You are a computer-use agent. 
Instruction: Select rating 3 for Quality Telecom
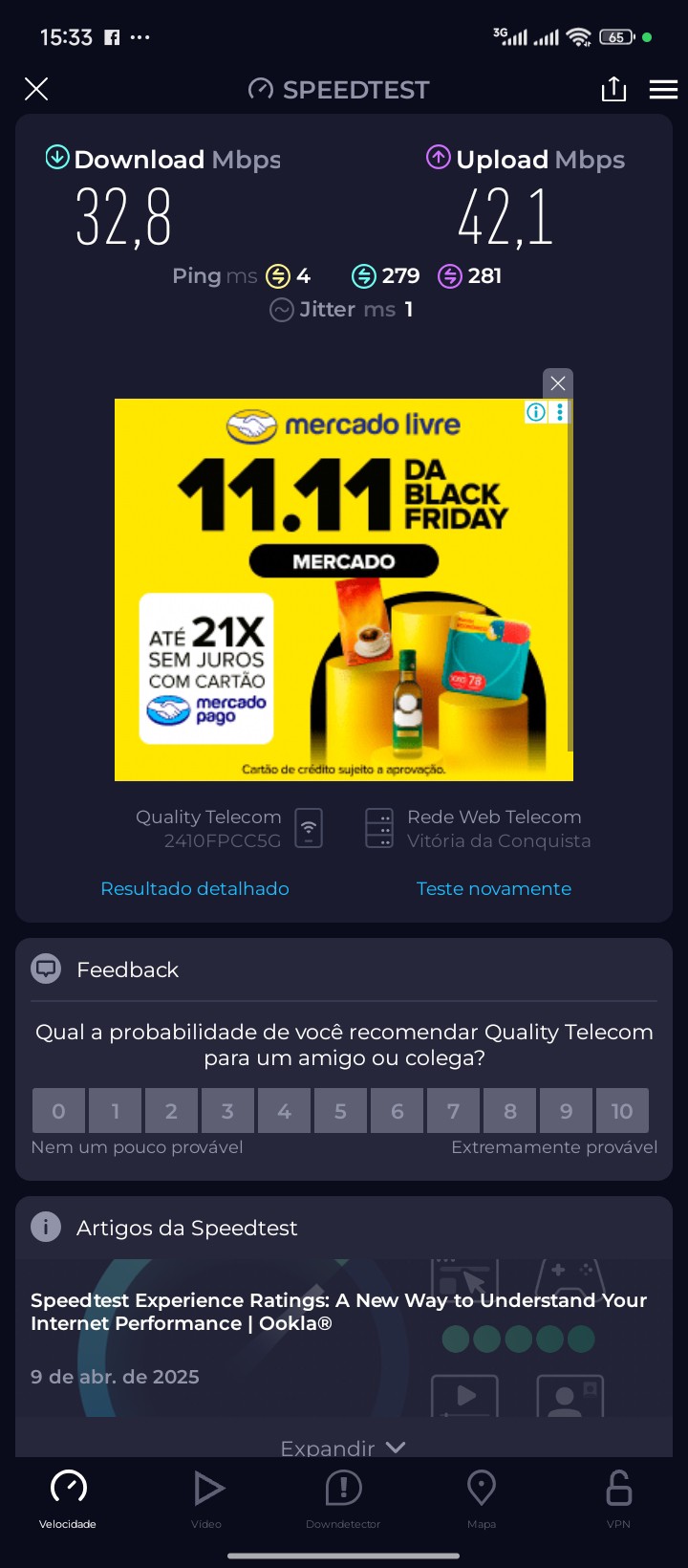[x=227, y=1111]
